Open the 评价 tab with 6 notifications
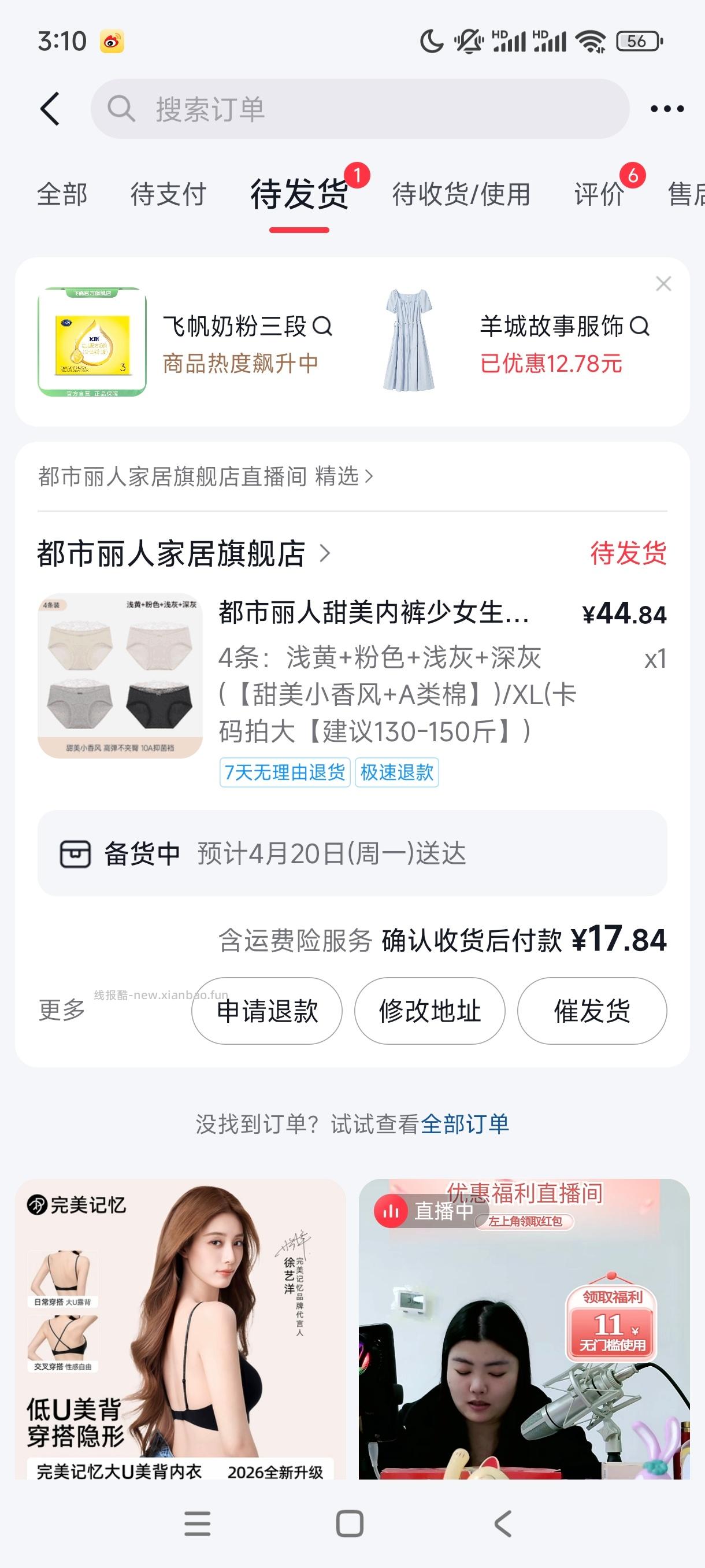 (599, 195)
